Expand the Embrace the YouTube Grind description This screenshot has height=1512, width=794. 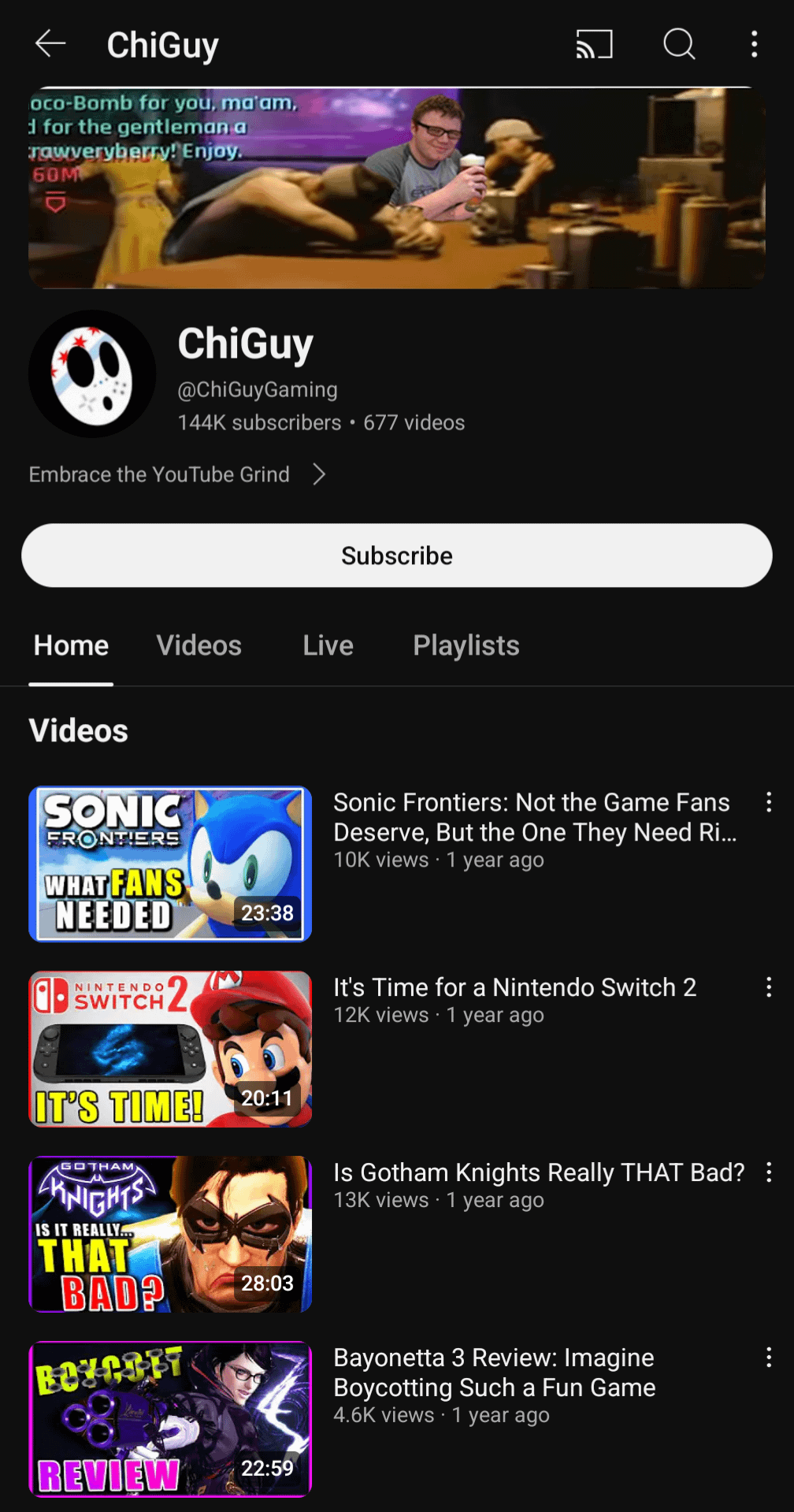[318, 474]
